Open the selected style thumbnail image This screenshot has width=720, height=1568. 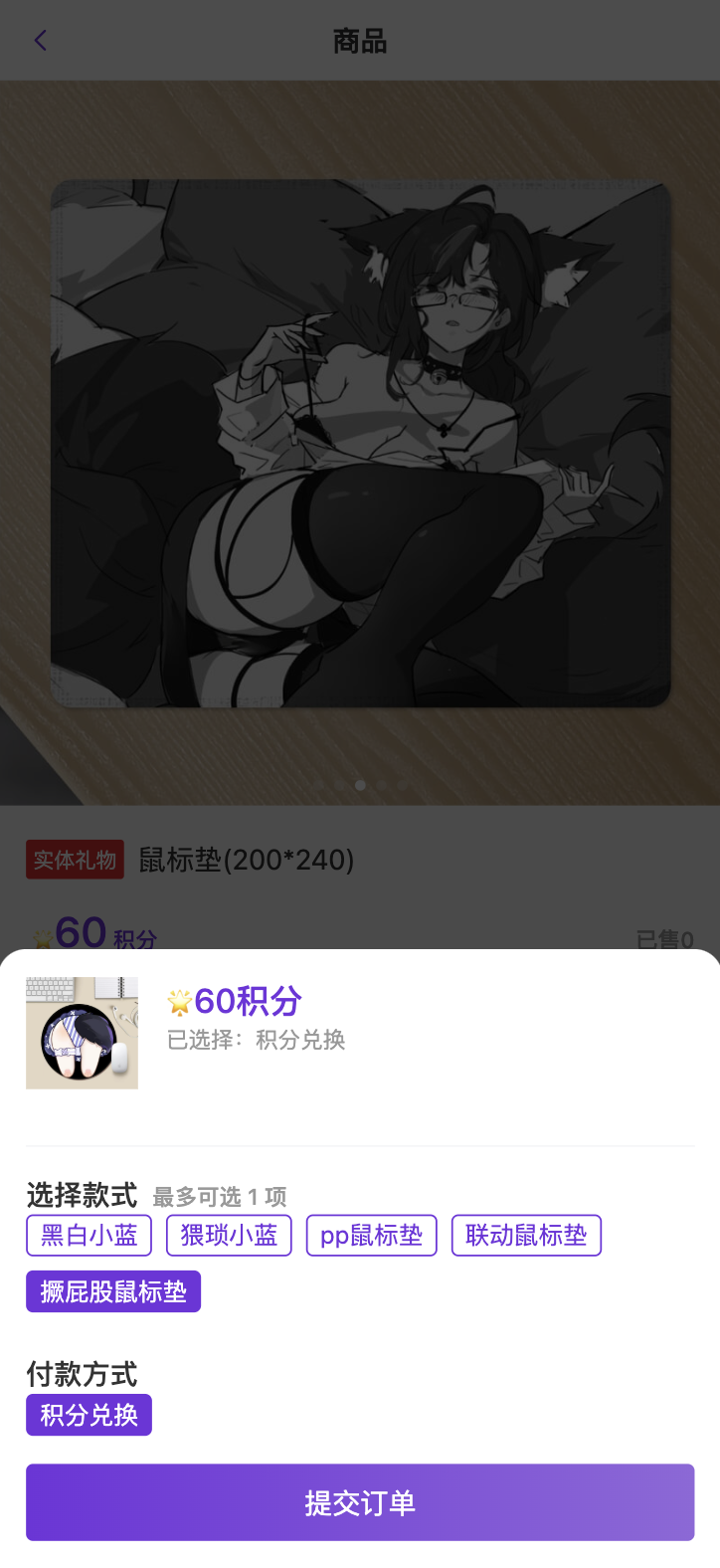point(82,1033)
